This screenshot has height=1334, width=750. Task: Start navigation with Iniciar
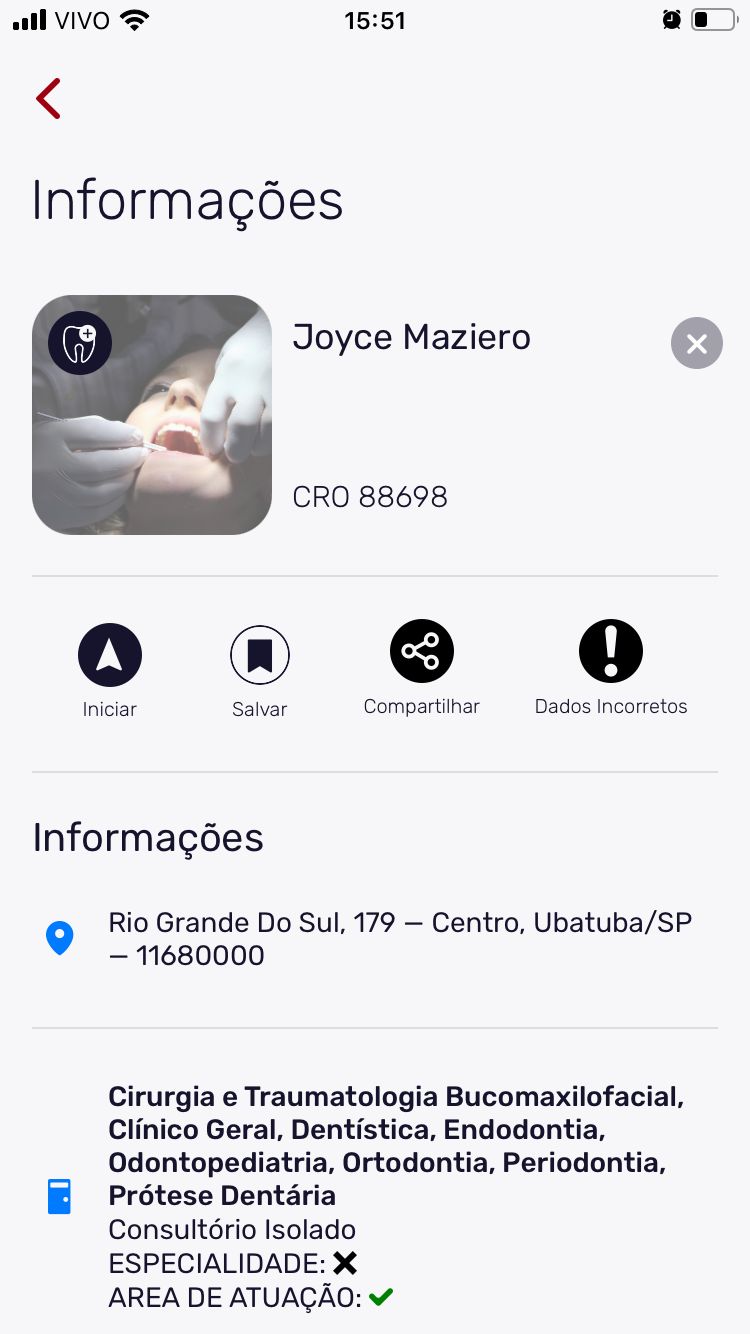coord(110,656)
